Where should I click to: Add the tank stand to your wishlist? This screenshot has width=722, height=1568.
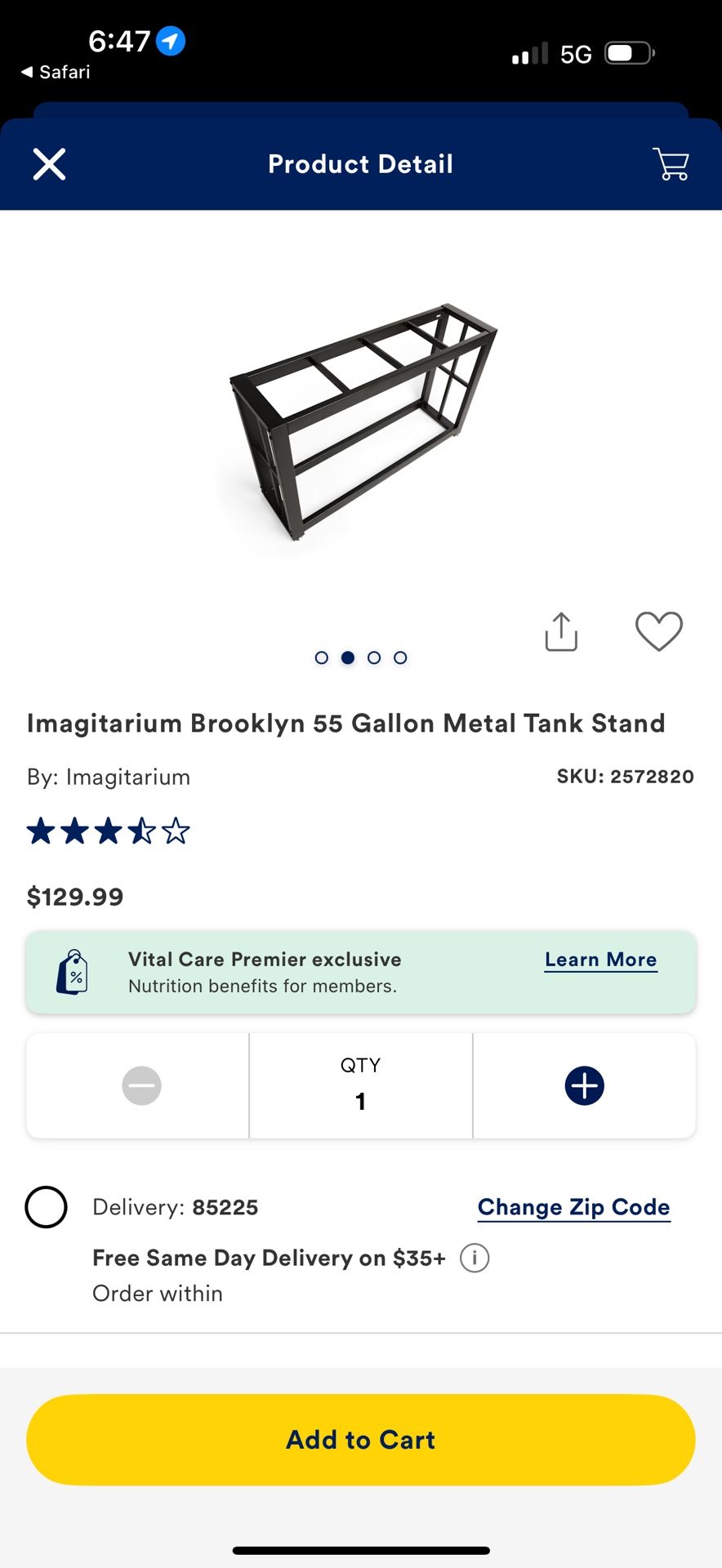tap(658, 631)
